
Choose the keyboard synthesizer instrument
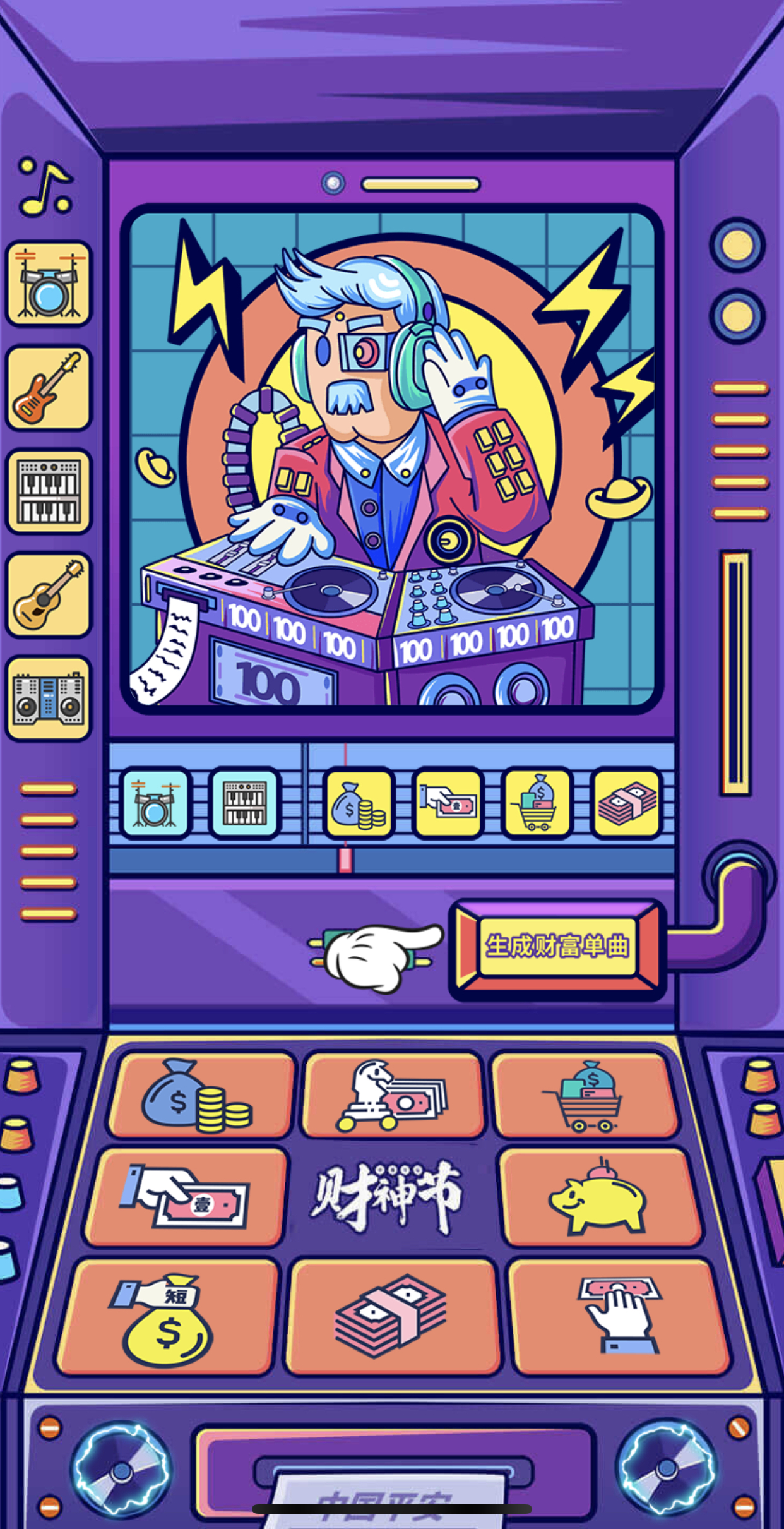tap(49, 491)
